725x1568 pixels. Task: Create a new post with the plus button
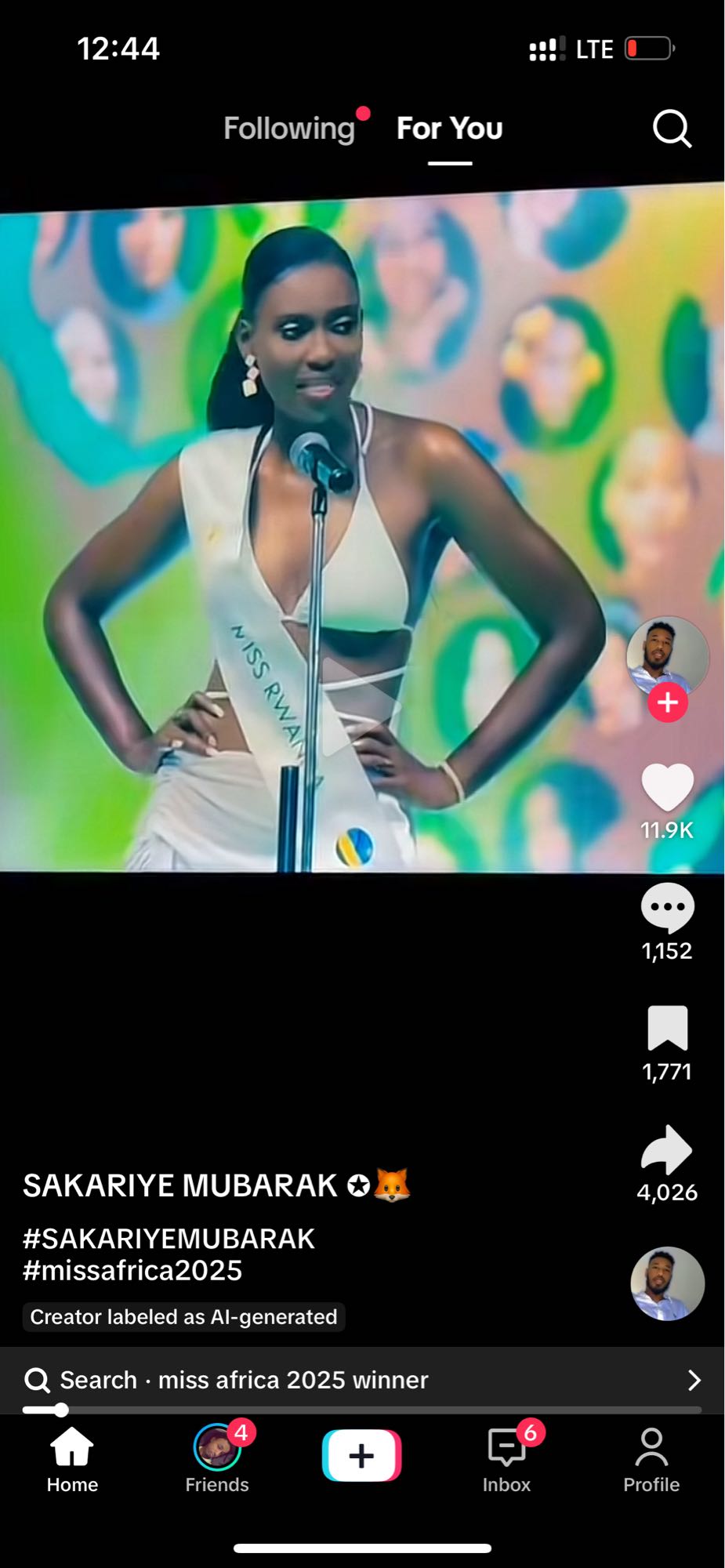[x=361, y=1456]
